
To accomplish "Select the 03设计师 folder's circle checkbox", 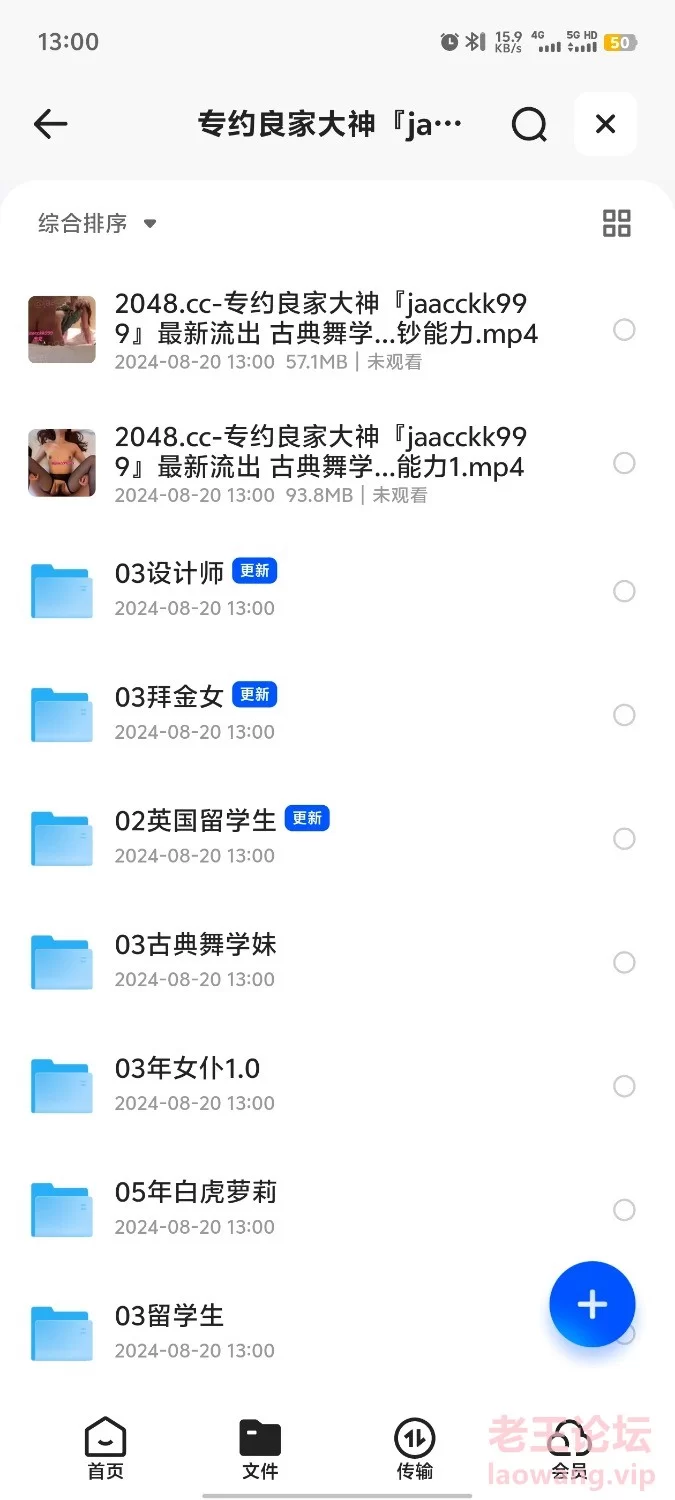I will coord(624,591).
